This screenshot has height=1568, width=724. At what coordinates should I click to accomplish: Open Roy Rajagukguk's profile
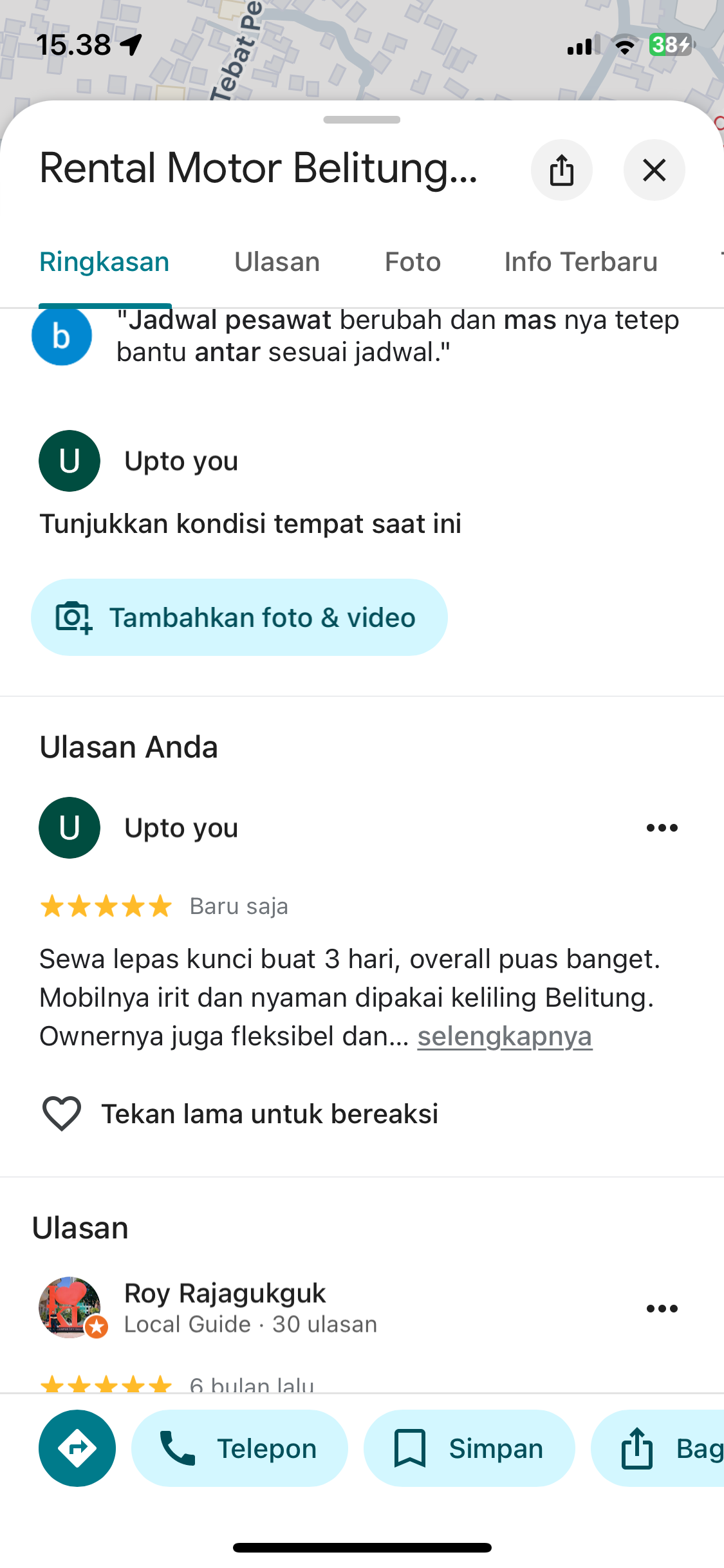click(225, 1293)
